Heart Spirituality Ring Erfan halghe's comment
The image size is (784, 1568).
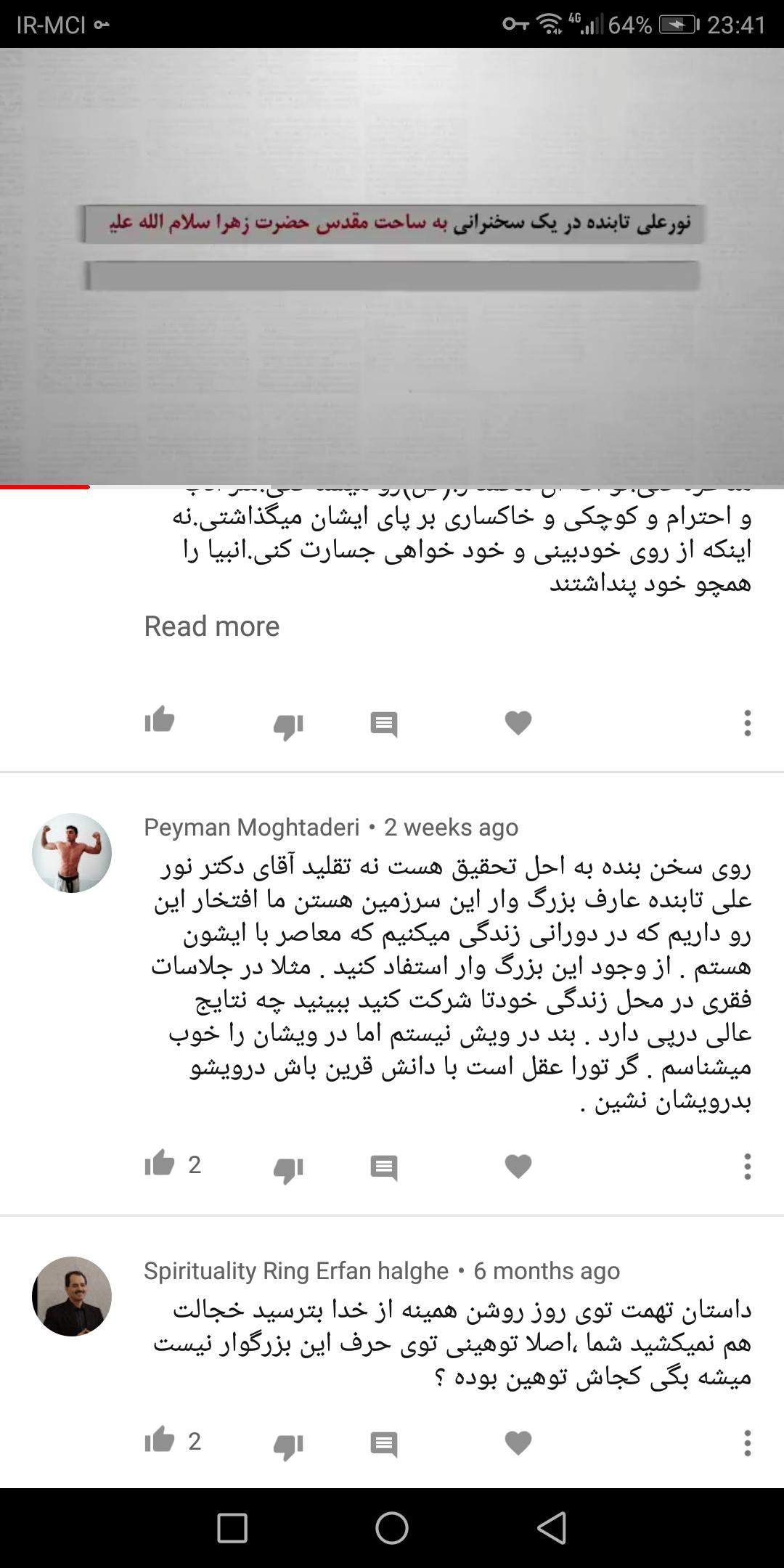(518, 1443)
